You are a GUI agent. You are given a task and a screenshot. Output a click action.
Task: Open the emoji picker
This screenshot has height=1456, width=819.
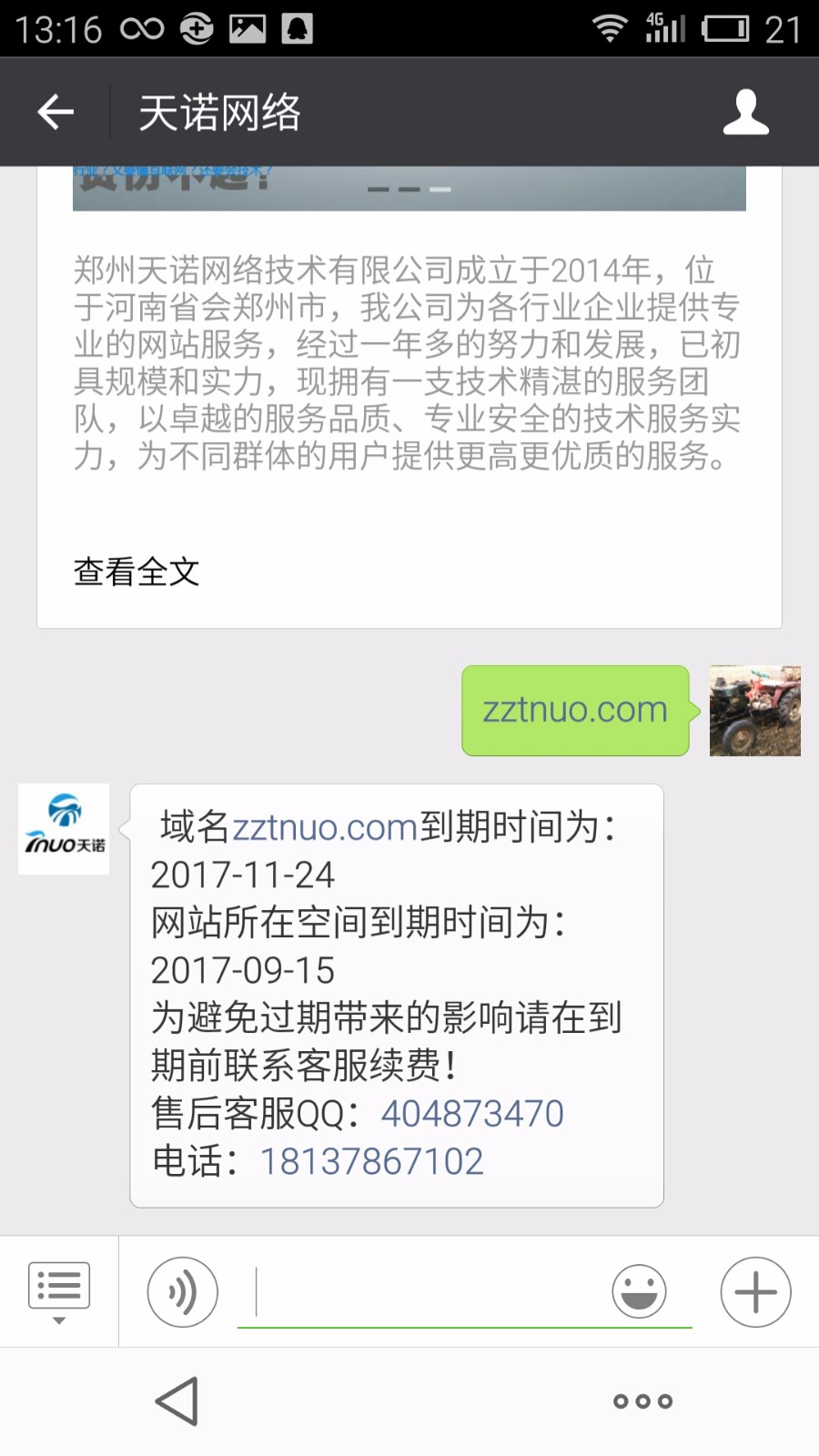639,1291
